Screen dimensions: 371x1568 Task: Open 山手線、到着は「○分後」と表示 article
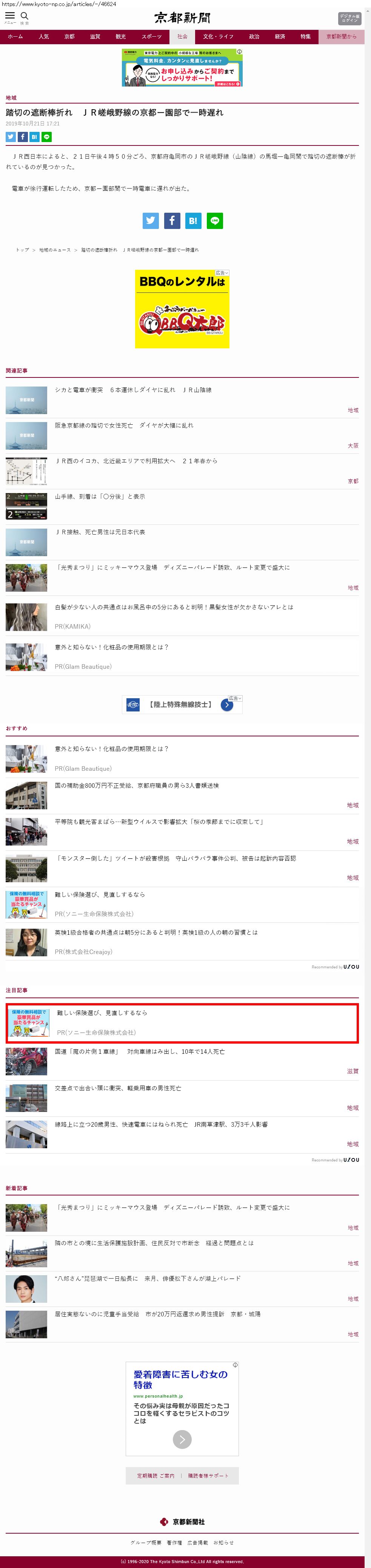point(100,497)
